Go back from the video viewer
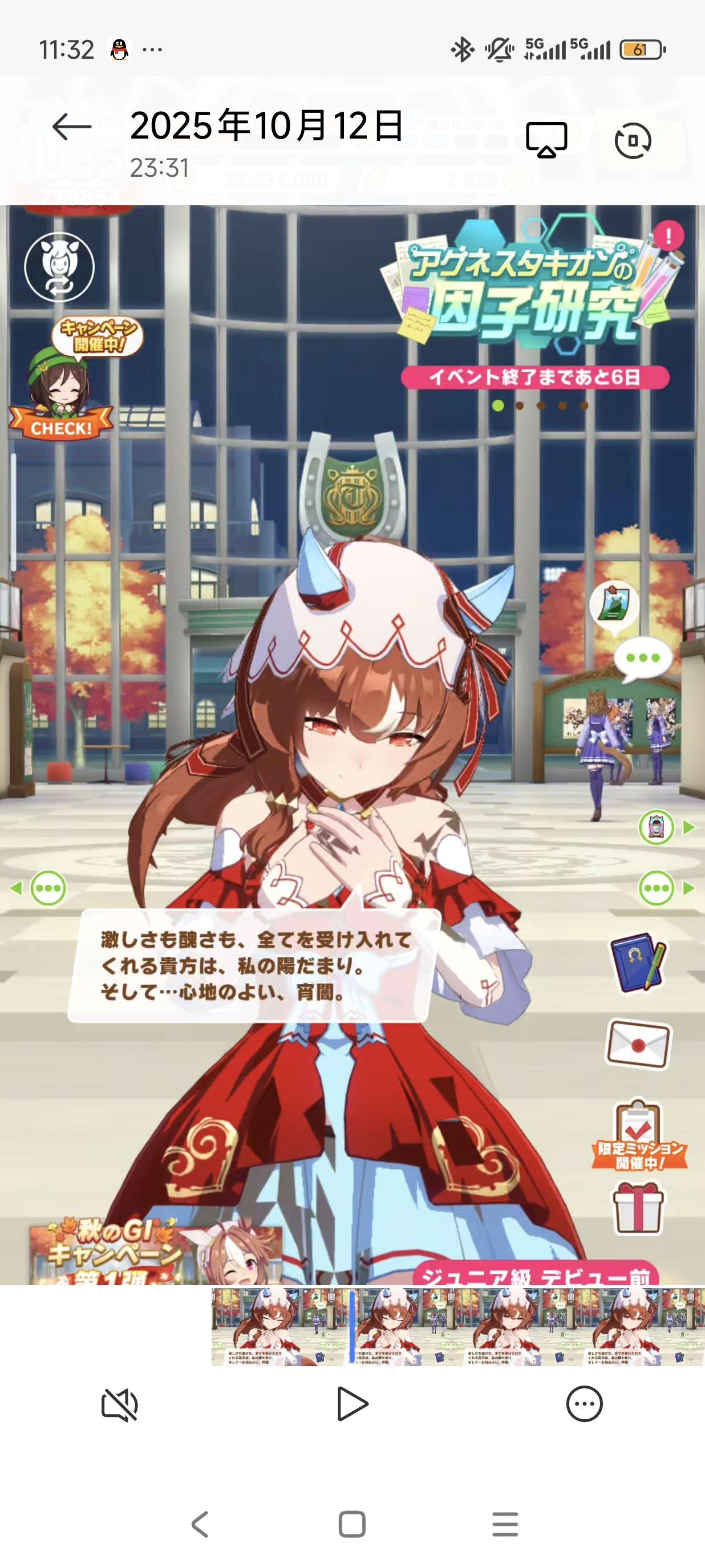Screen dimensions: 705x1568 (72, 127)
